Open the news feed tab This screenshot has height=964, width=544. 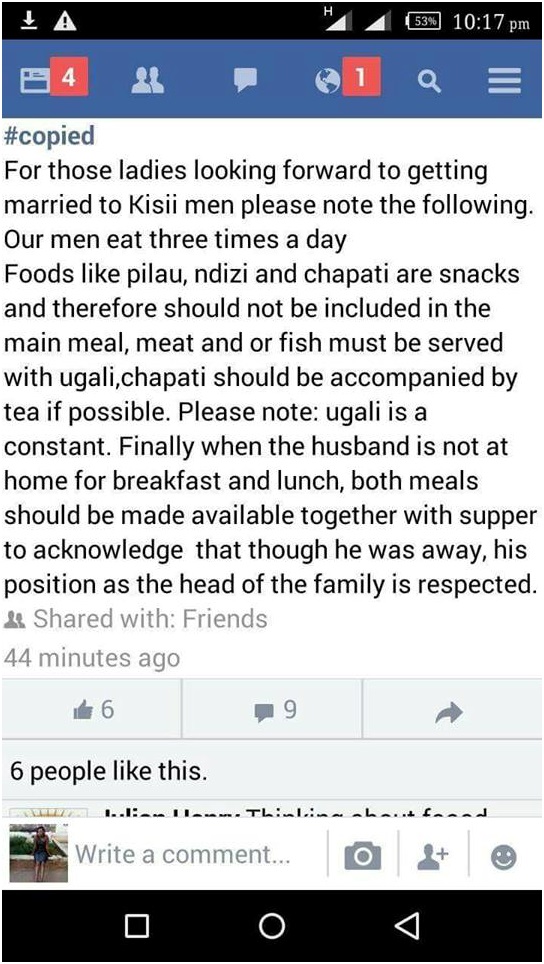point(34,79)
